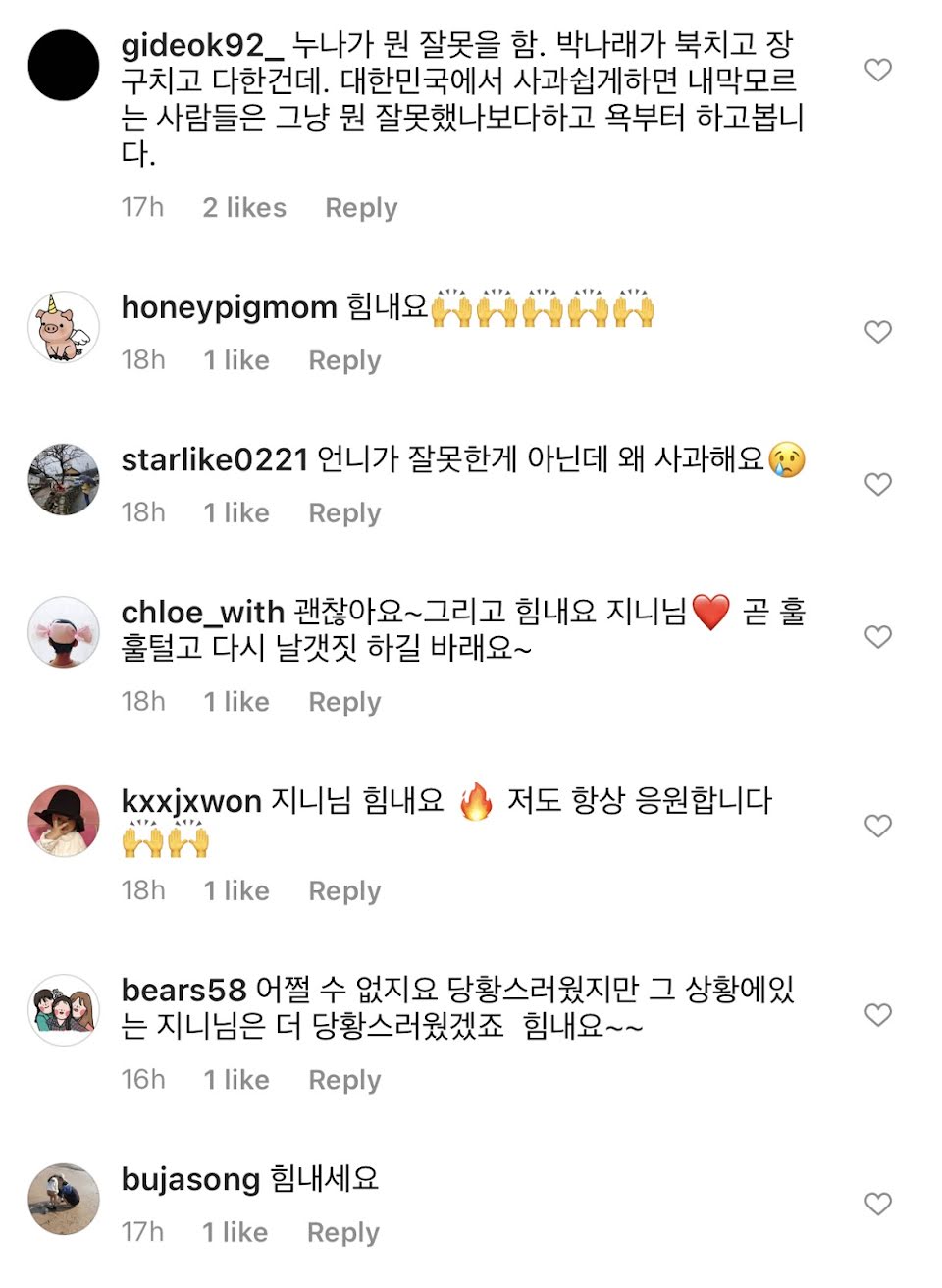This screenshot has width=942, height=1288.
Task: Like starlike0221's comment
Action: 877,484
